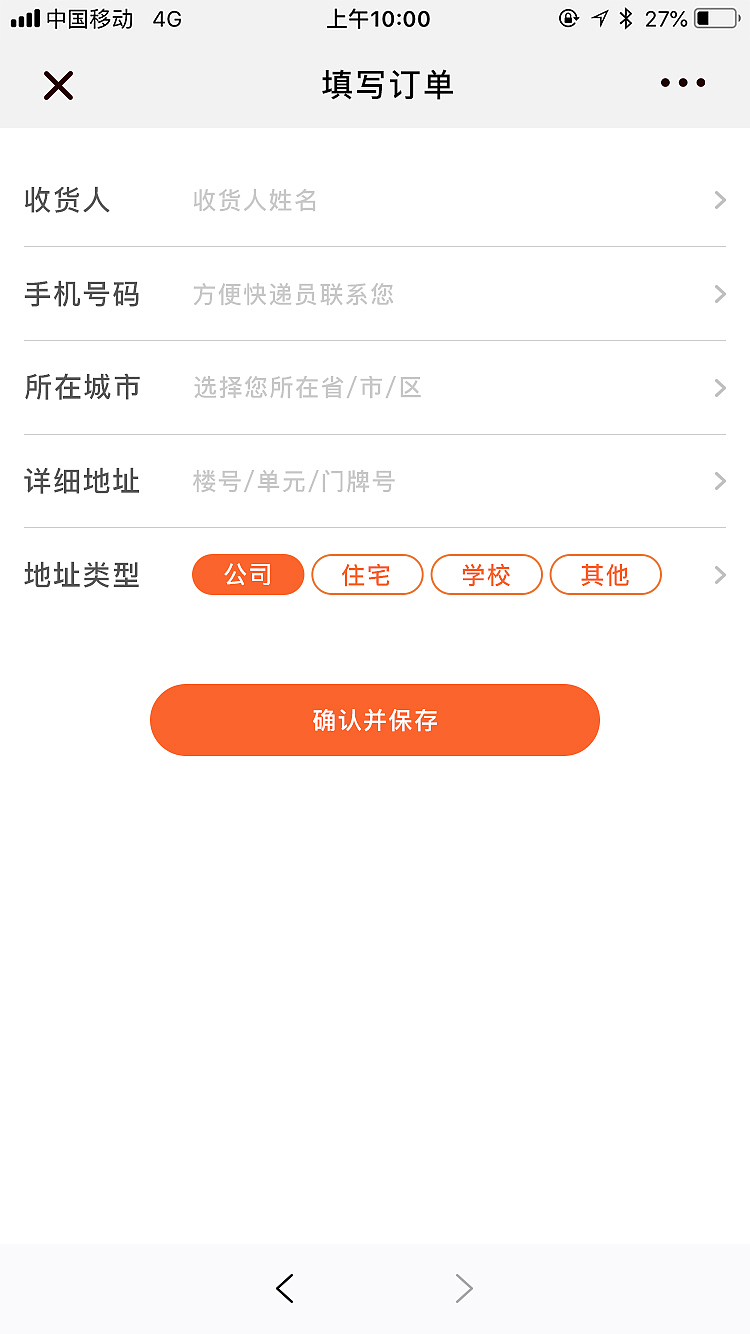Click the 手机号码 phone number input field
The image size is (750, 1334).
[x=400, y=294]
